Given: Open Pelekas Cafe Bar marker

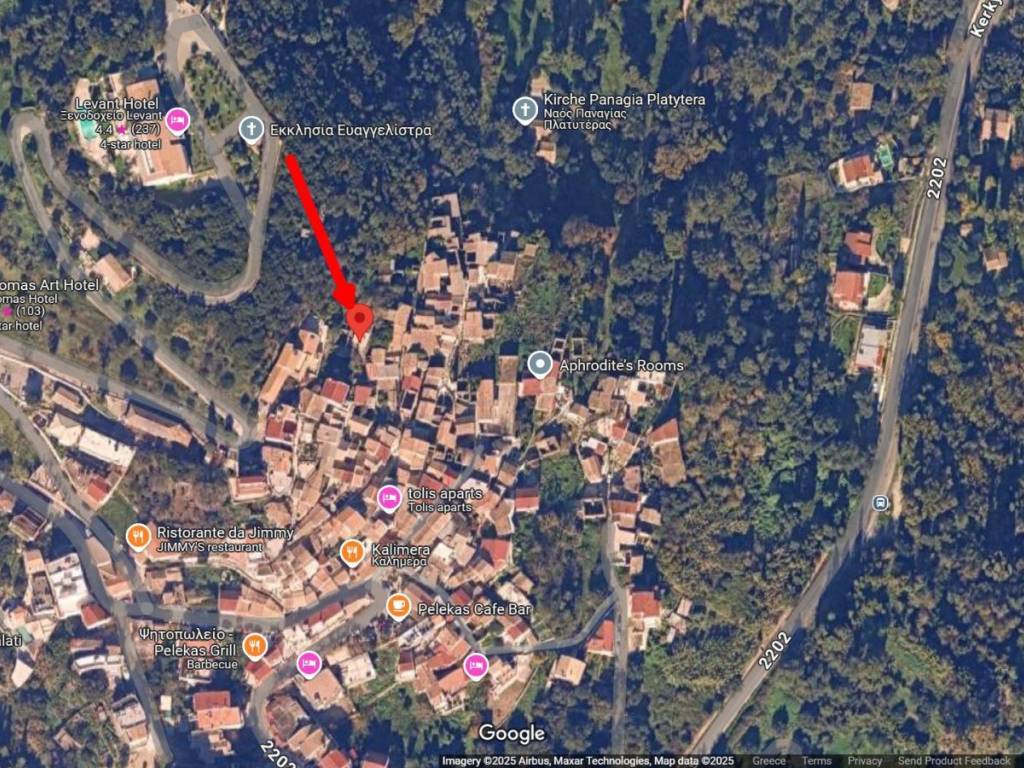Looking at the screenshot, I should 398,606.
